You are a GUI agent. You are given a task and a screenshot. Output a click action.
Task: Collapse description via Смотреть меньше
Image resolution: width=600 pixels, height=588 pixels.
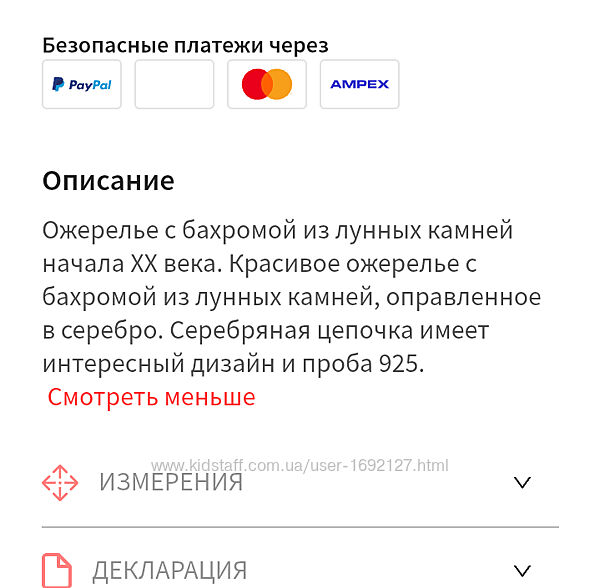[x=151, y=397]
